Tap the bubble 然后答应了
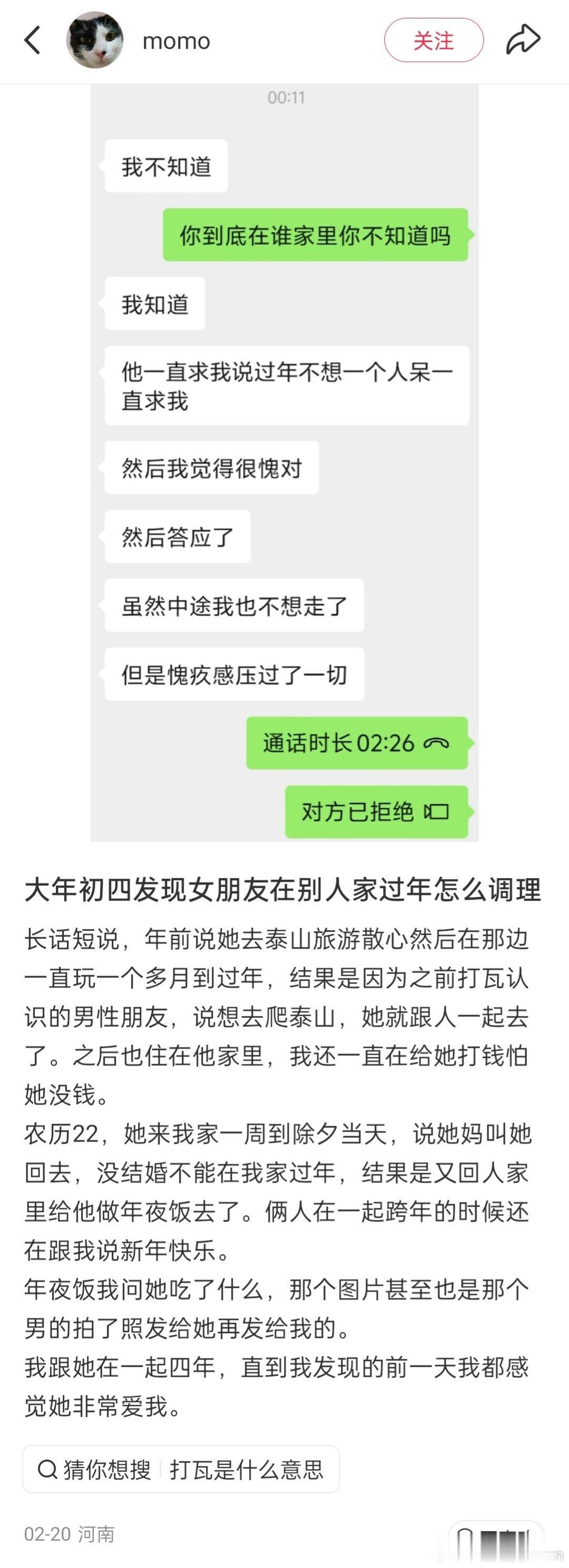Viewport: 569px width, 1568px height. [x=176, y=535]
